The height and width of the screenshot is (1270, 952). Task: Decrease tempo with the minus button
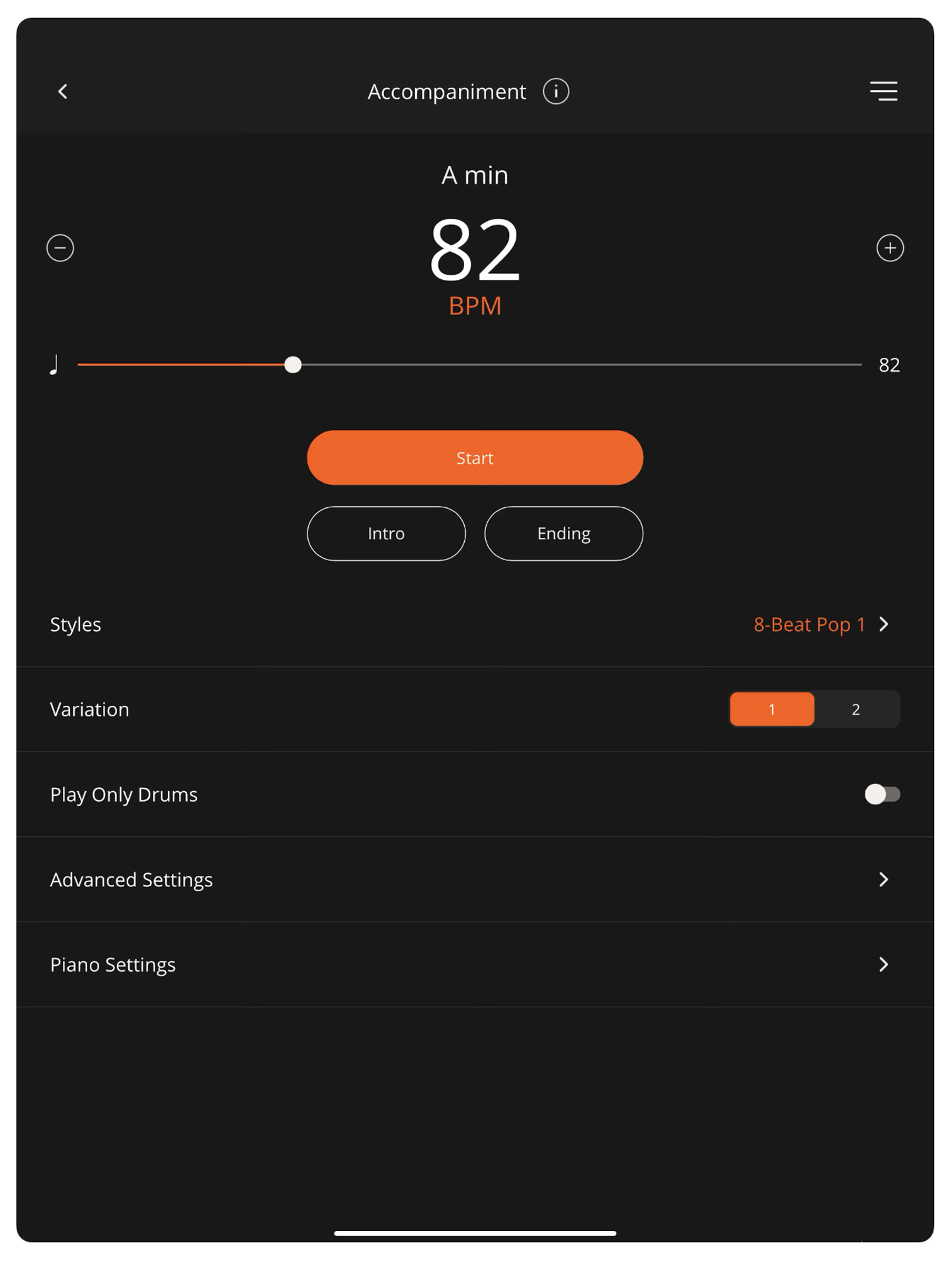click(60, 248)
